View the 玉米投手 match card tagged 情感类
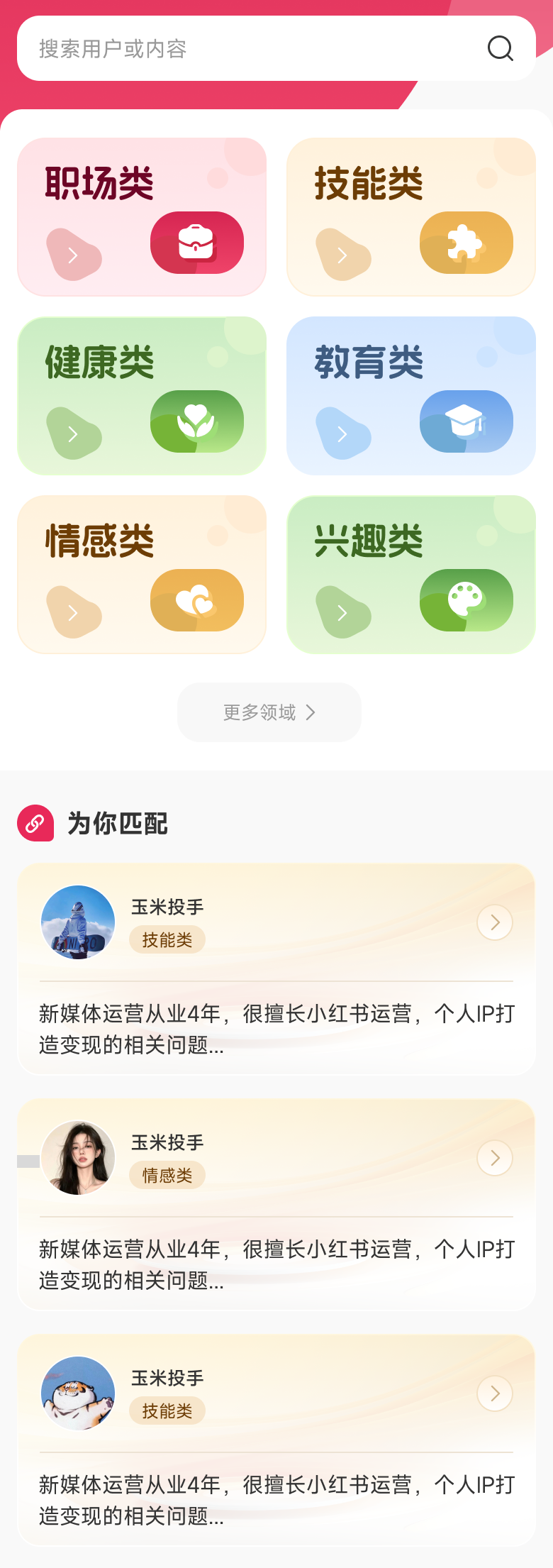The width and height of the screenshot is (553, 1568). pos(276,1204)
